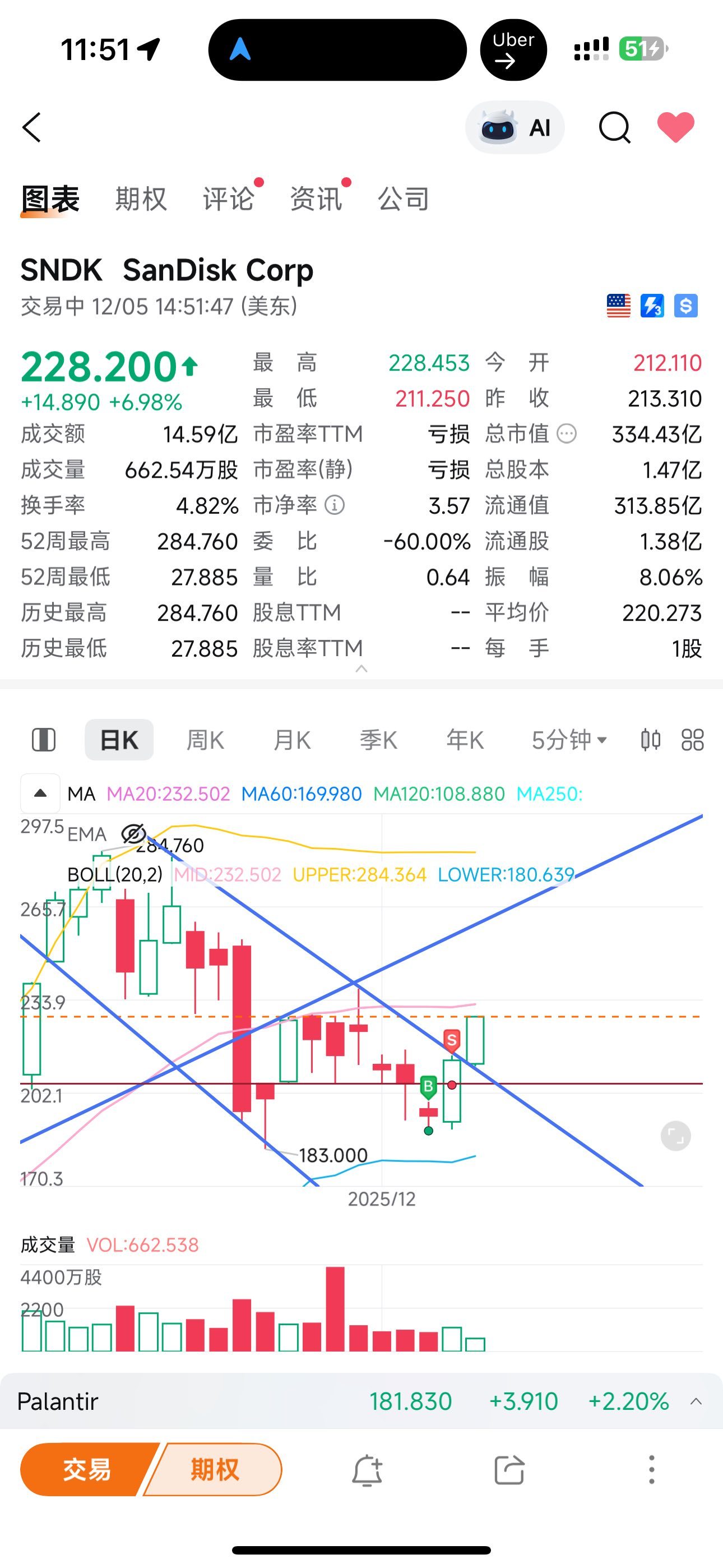Image resolution: width=723 pixels, height=1568 pixels.
Task: Go back using the top-left arrow
Action: tap(31, 127)
